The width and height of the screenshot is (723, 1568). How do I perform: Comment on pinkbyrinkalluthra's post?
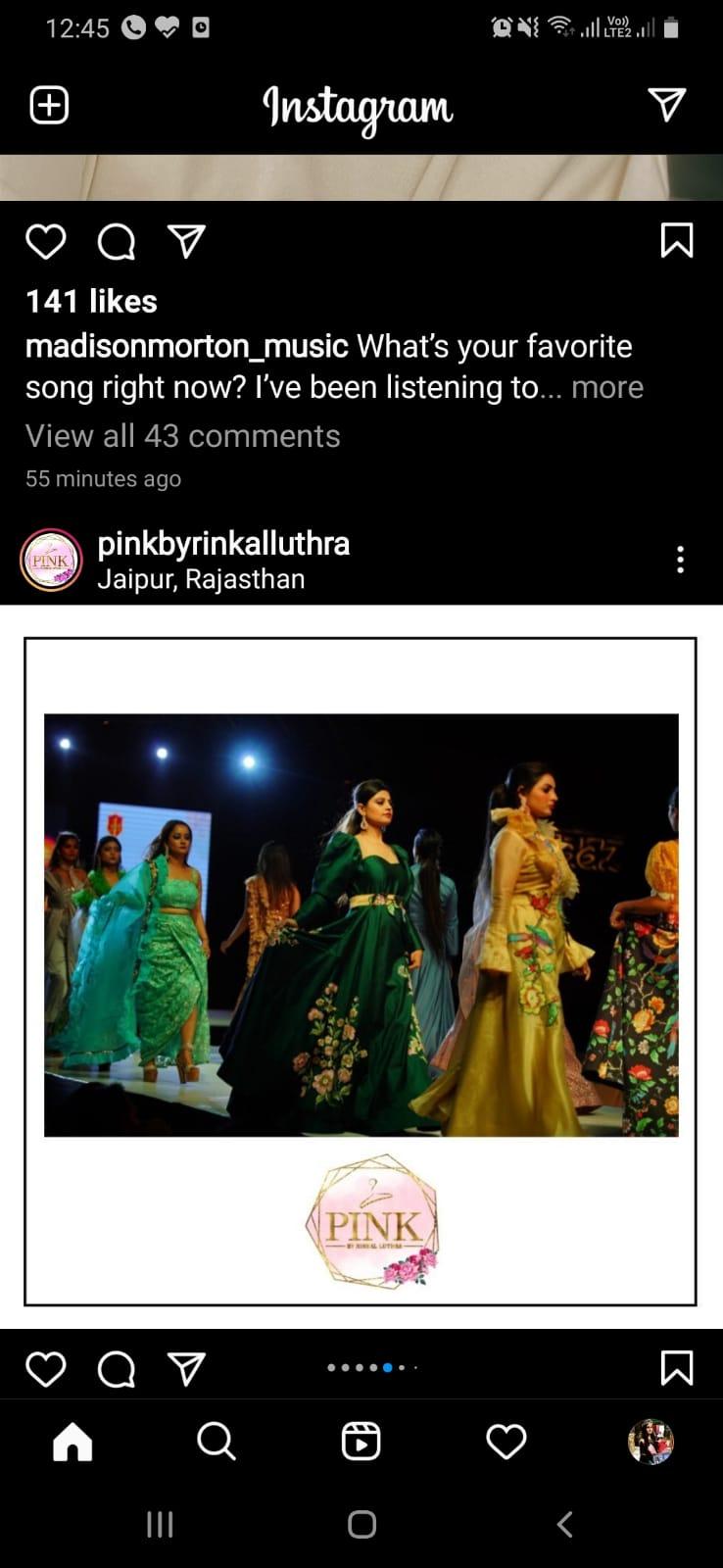116,1368
